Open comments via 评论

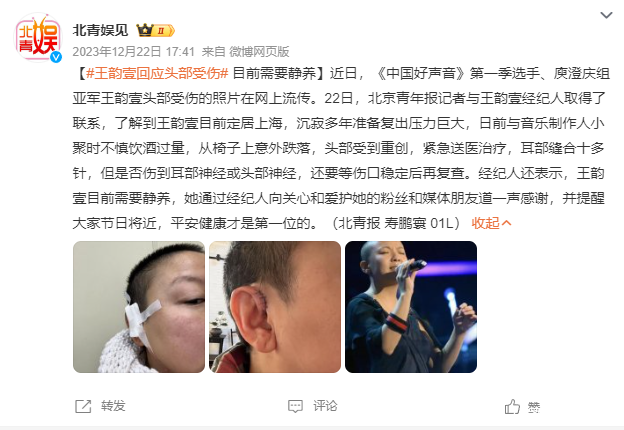312,406
